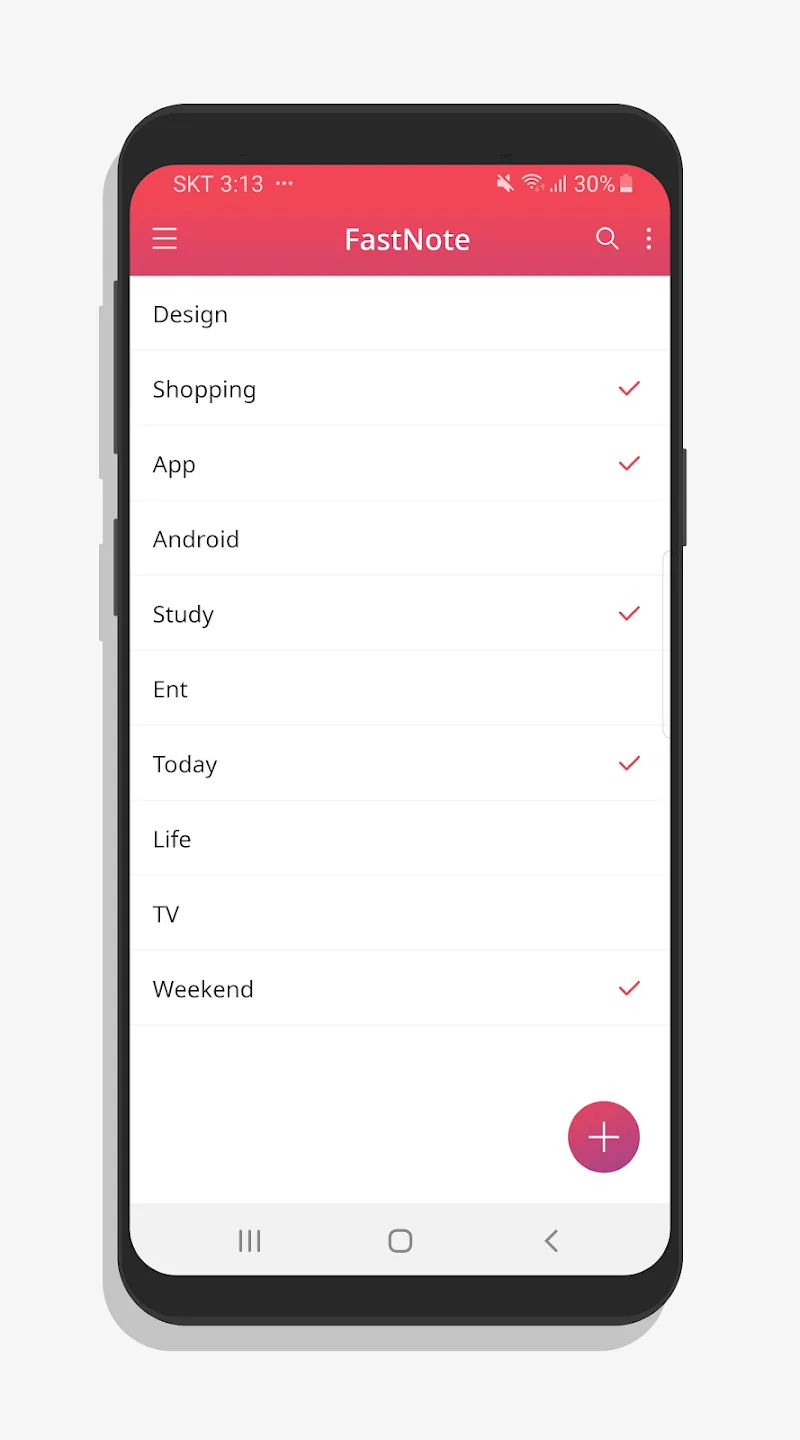Open the overflow menu with three dots
This screenshot has height=1440, width=800.
(648, 239)
